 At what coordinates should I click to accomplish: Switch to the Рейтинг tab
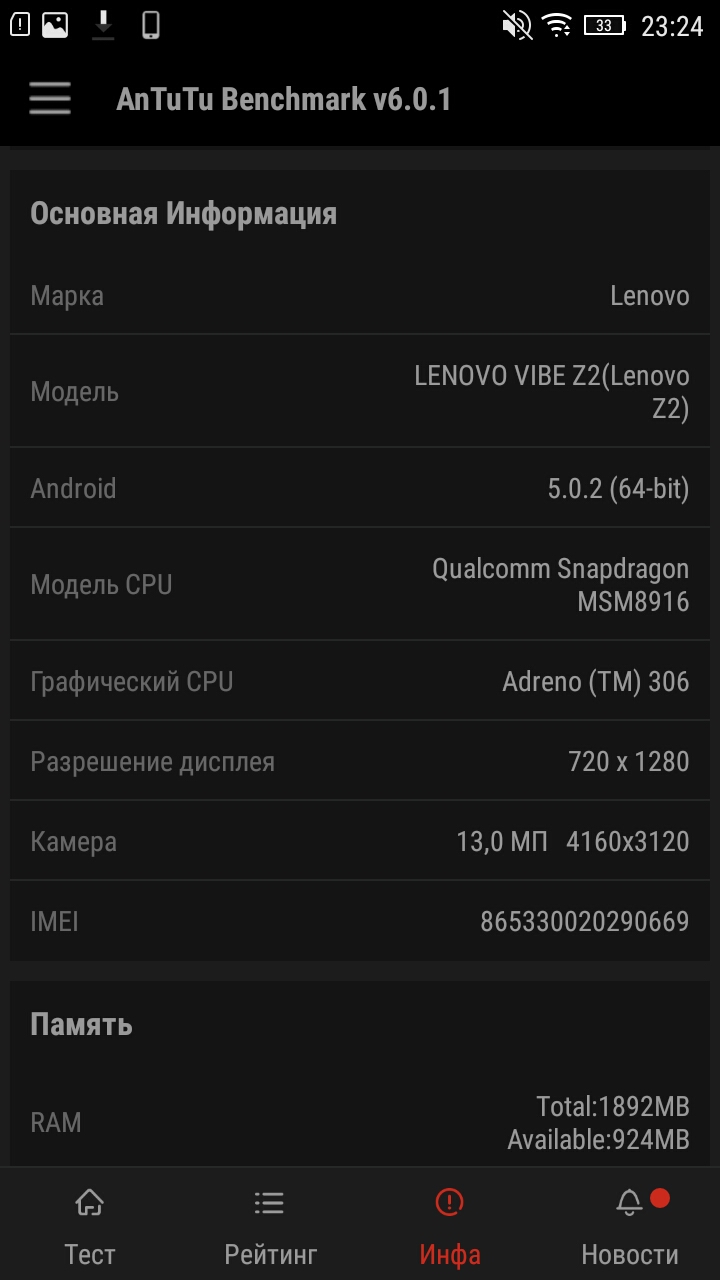tap(270, 1225)
